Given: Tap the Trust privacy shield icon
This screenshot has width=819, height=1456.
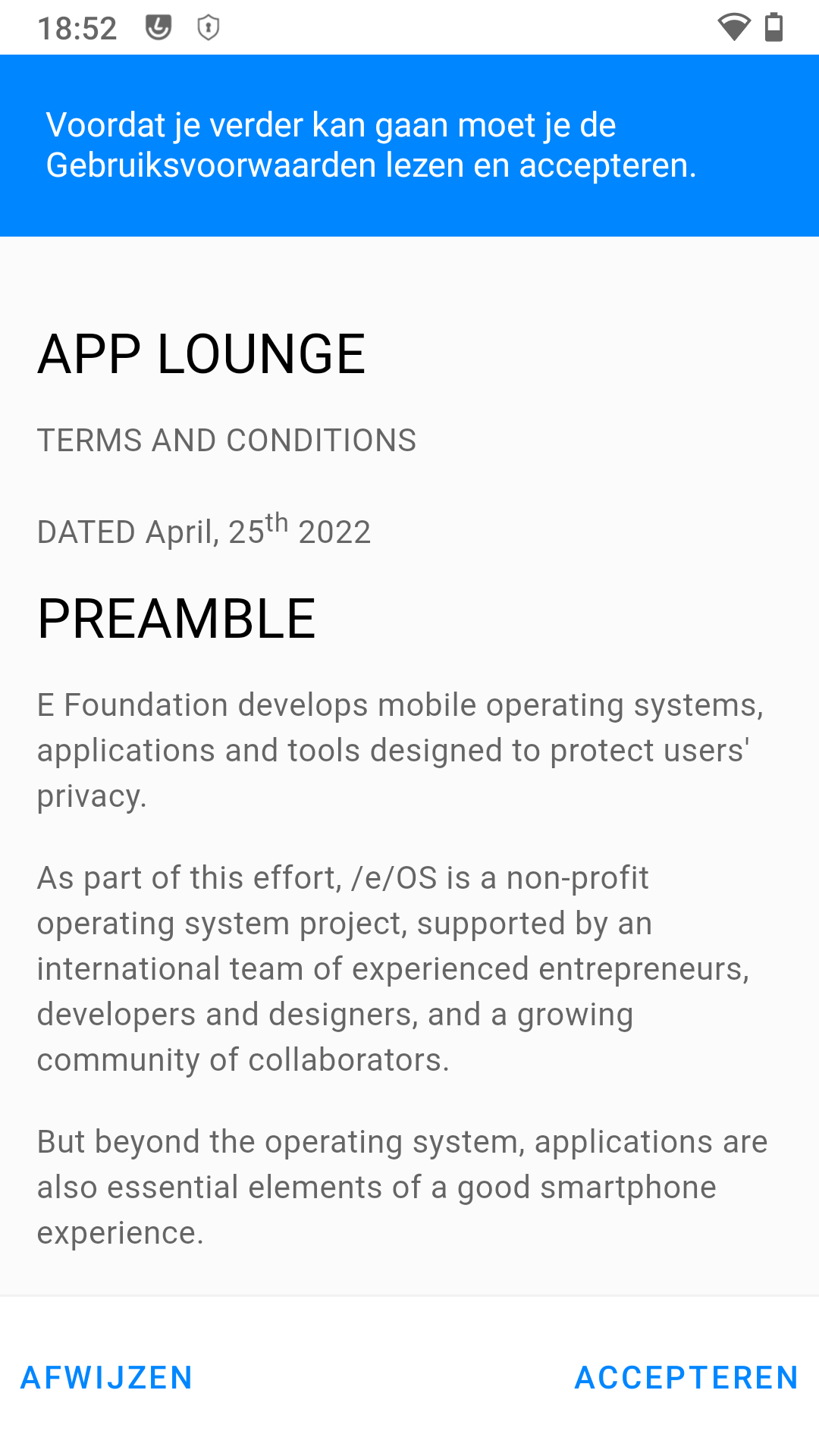Looking at the screenshot, I should tap(206, 27).
